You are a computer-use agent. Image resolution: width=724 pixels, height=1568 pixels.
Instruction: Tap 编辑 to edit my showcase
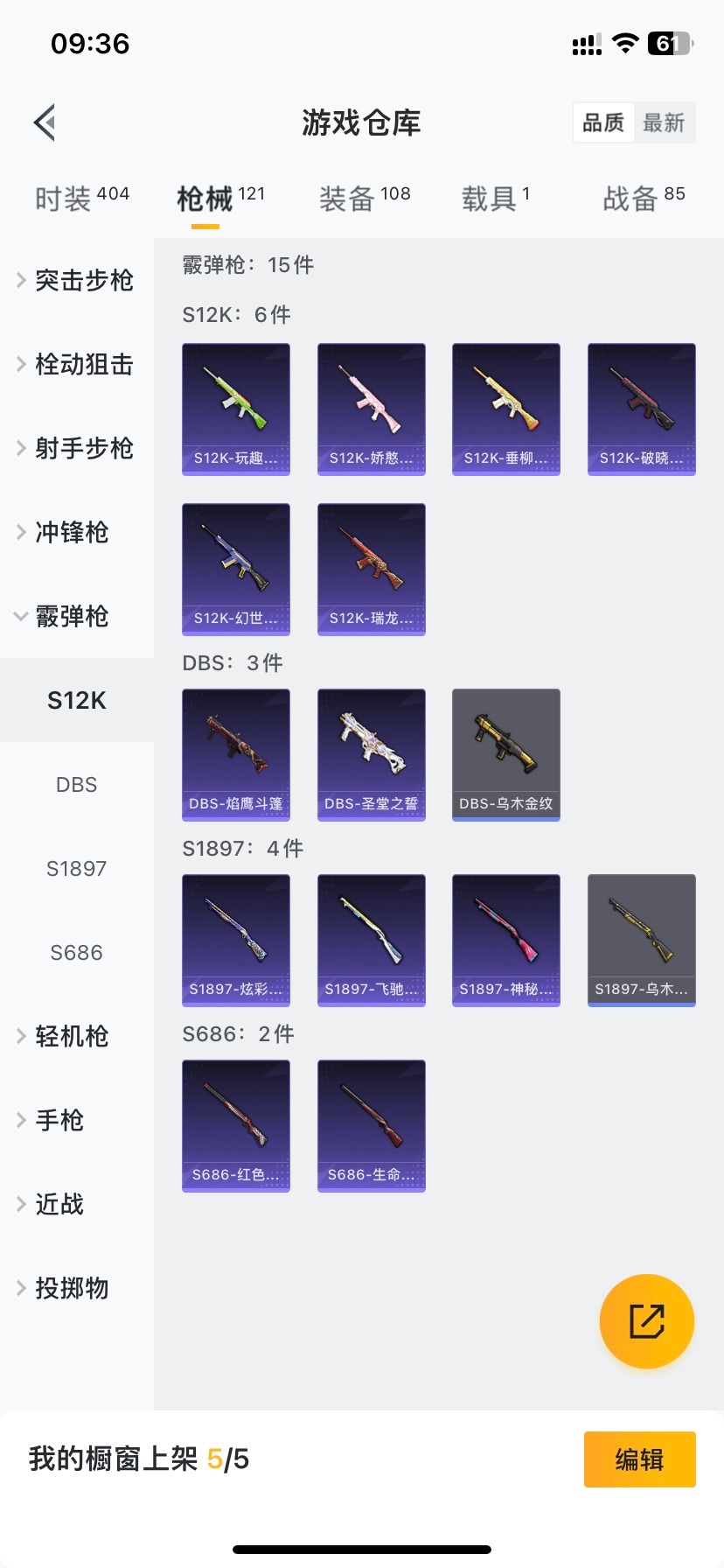(639, 1459)
